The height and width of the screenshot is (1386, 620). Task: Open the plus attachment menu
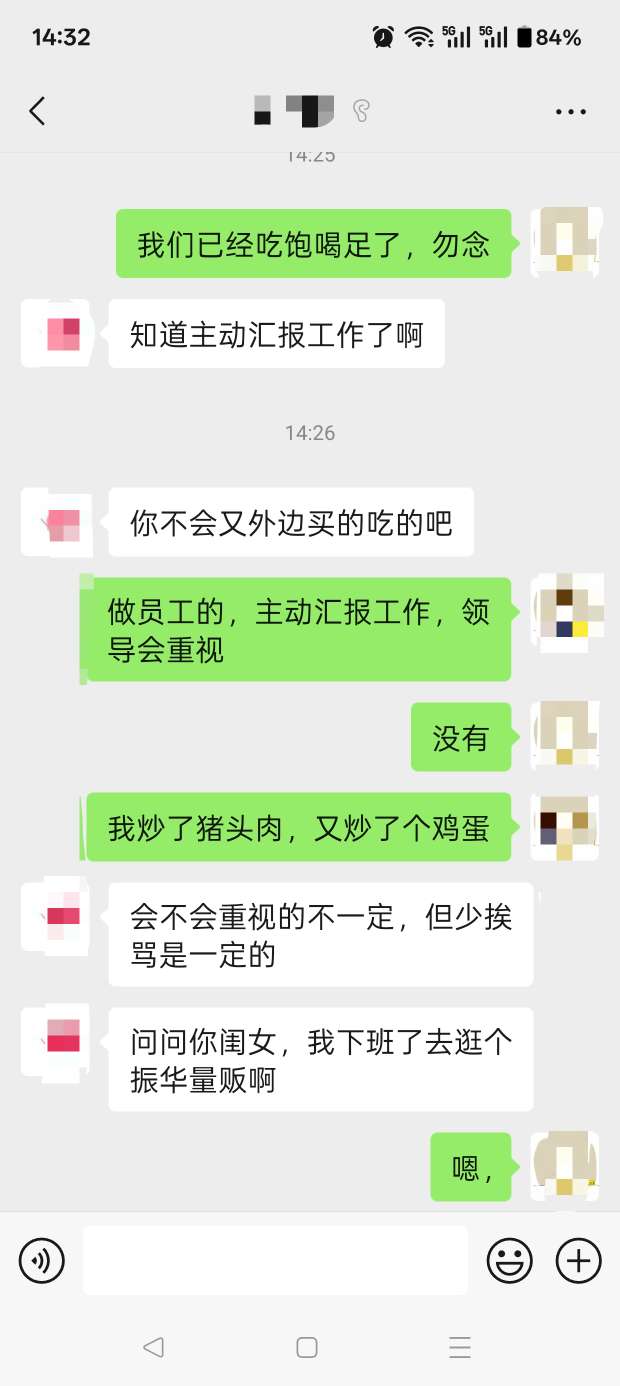(x=579, y=1260)
